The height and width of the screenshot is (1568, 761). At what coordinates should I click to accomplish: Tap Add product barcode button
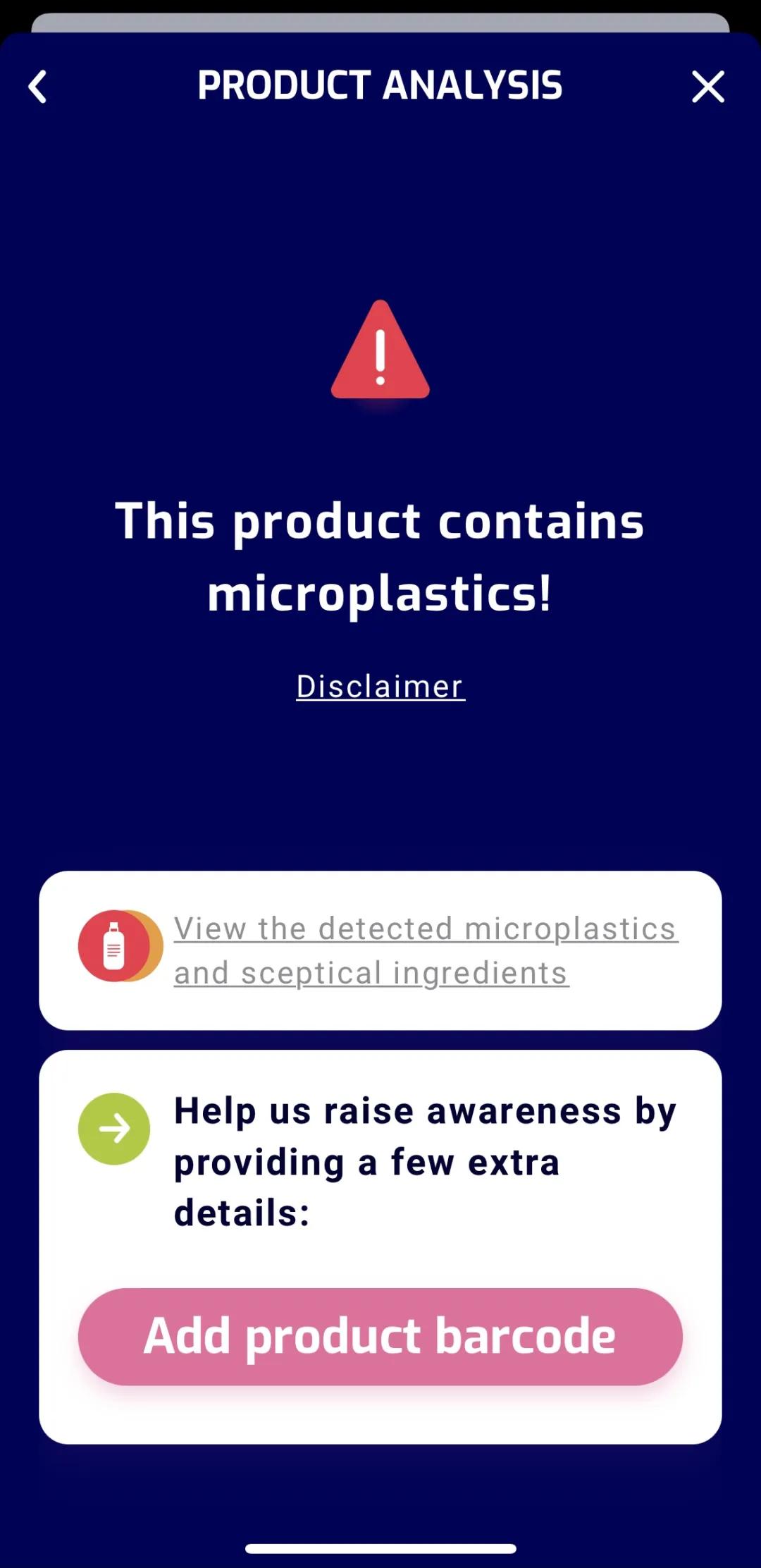tap(380, 1337)
